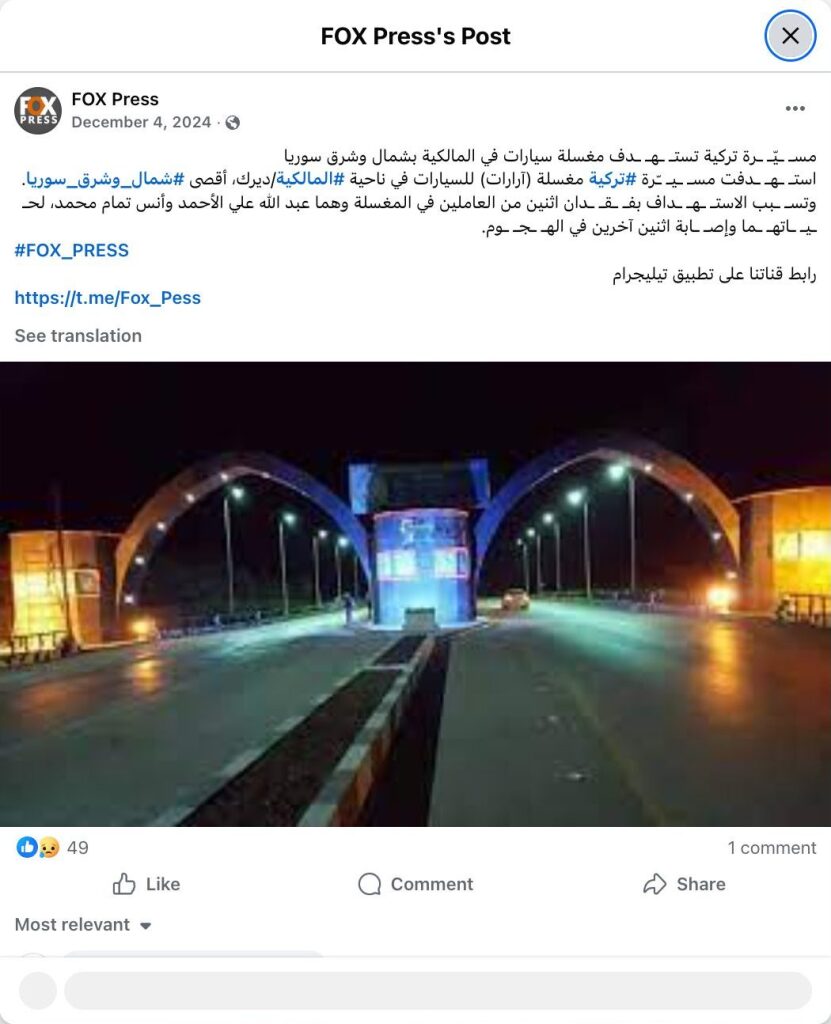The height and width of the screenshot is (1024, 831).
Task: Tap See translation
Action: [78, 336]
